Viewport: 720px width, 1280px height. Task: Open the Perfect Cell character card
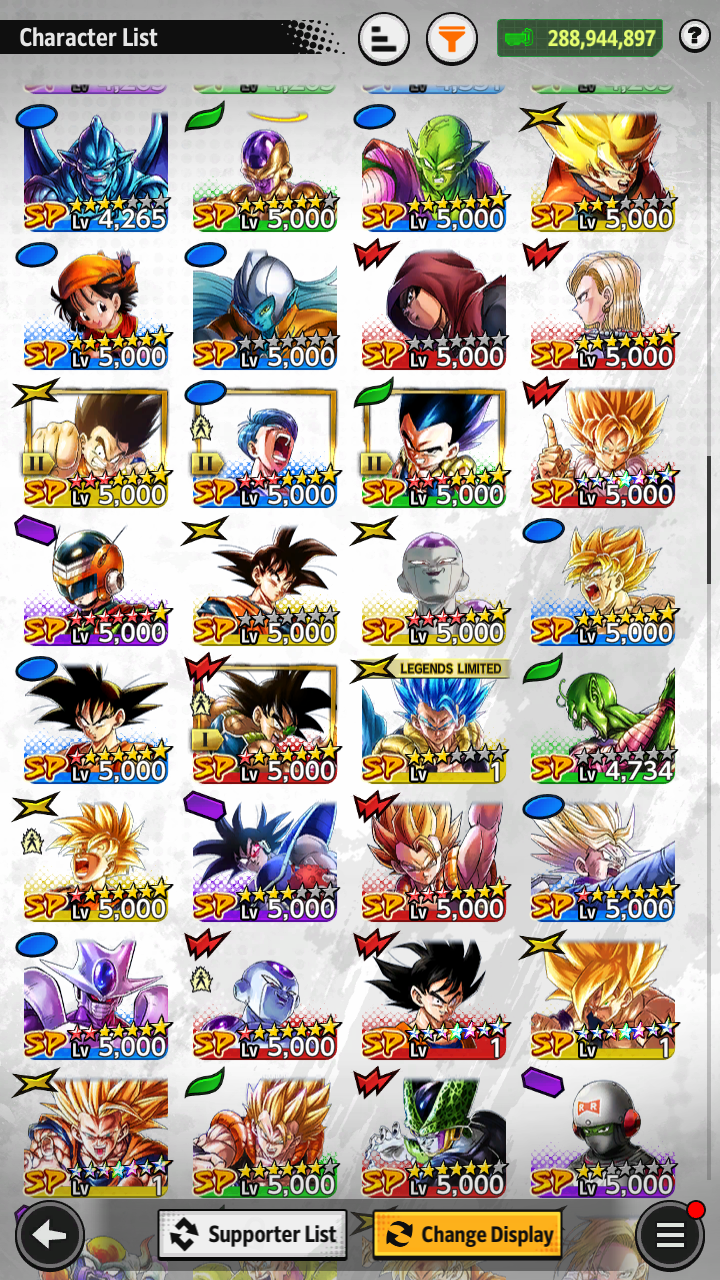[x=434, y=1137]
